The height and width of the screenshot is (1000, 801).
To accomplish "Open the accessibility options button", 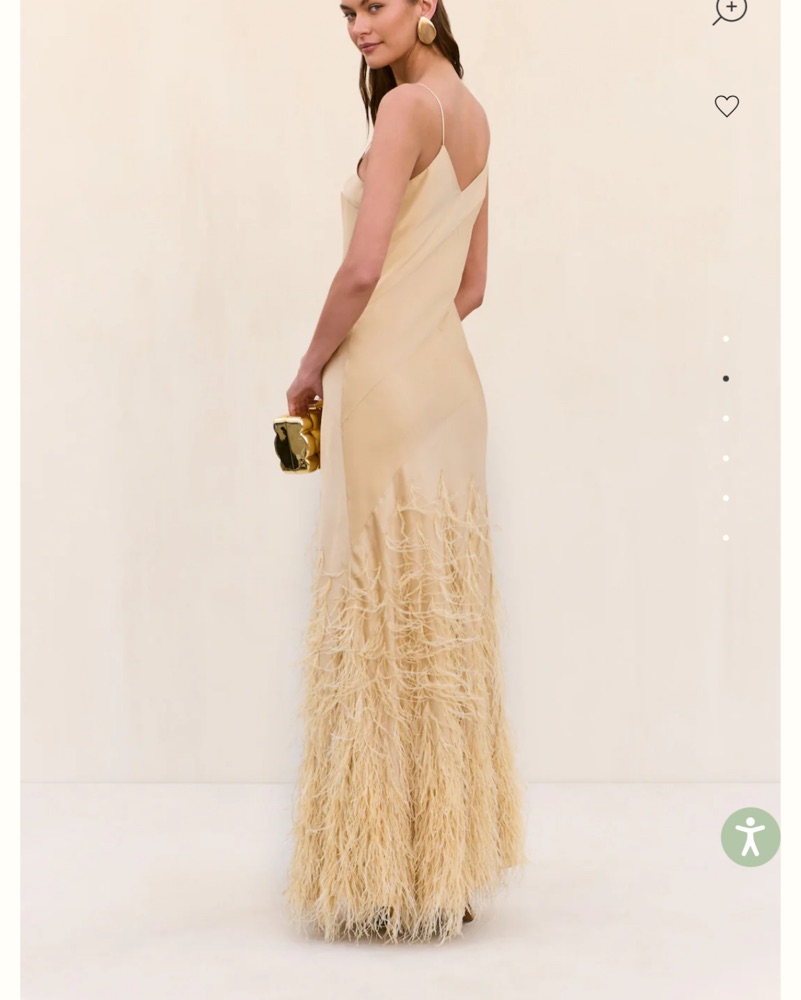I will (x=750, y=837).
